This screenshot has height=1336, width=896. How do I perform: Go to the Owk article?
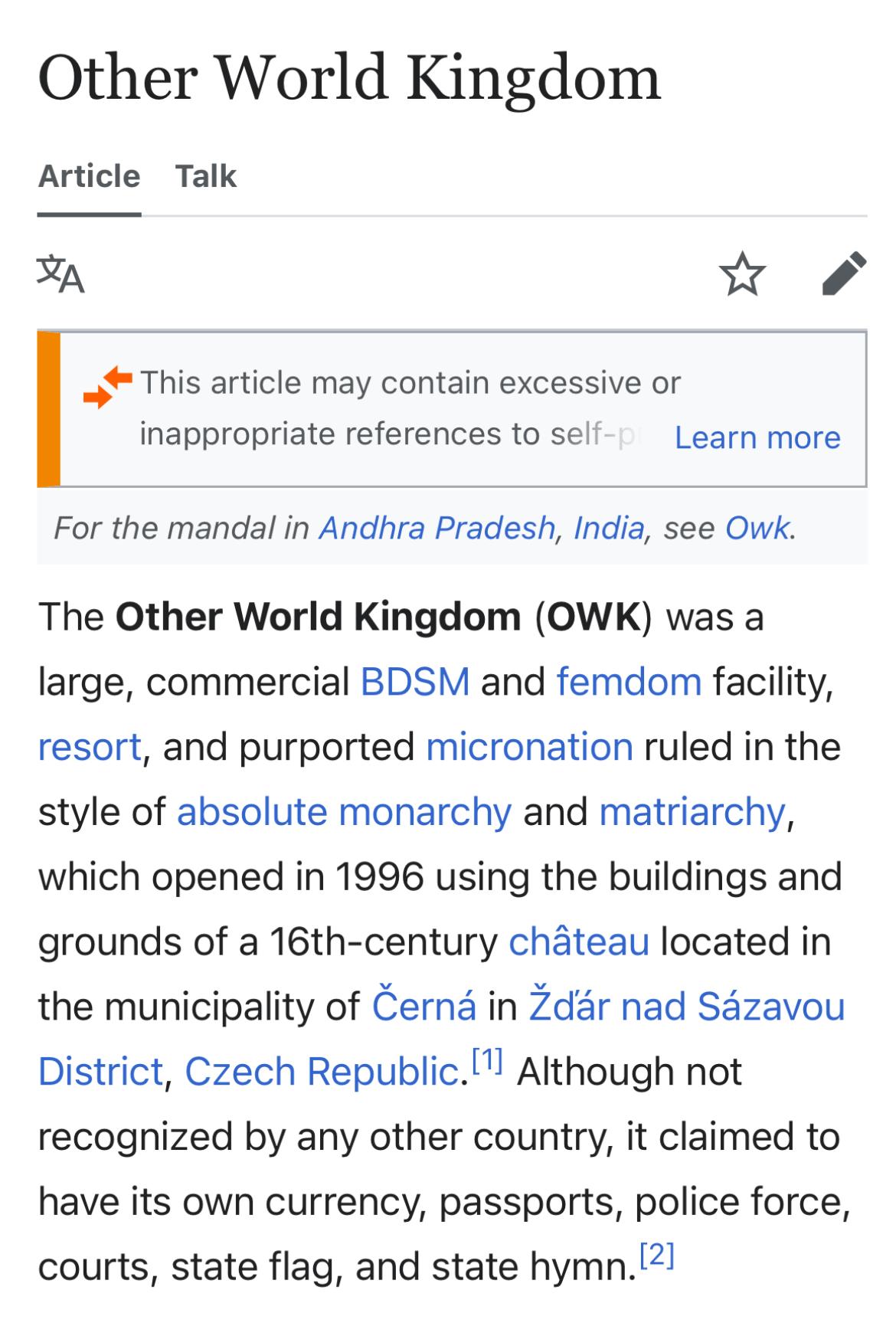tap(757, 528)
